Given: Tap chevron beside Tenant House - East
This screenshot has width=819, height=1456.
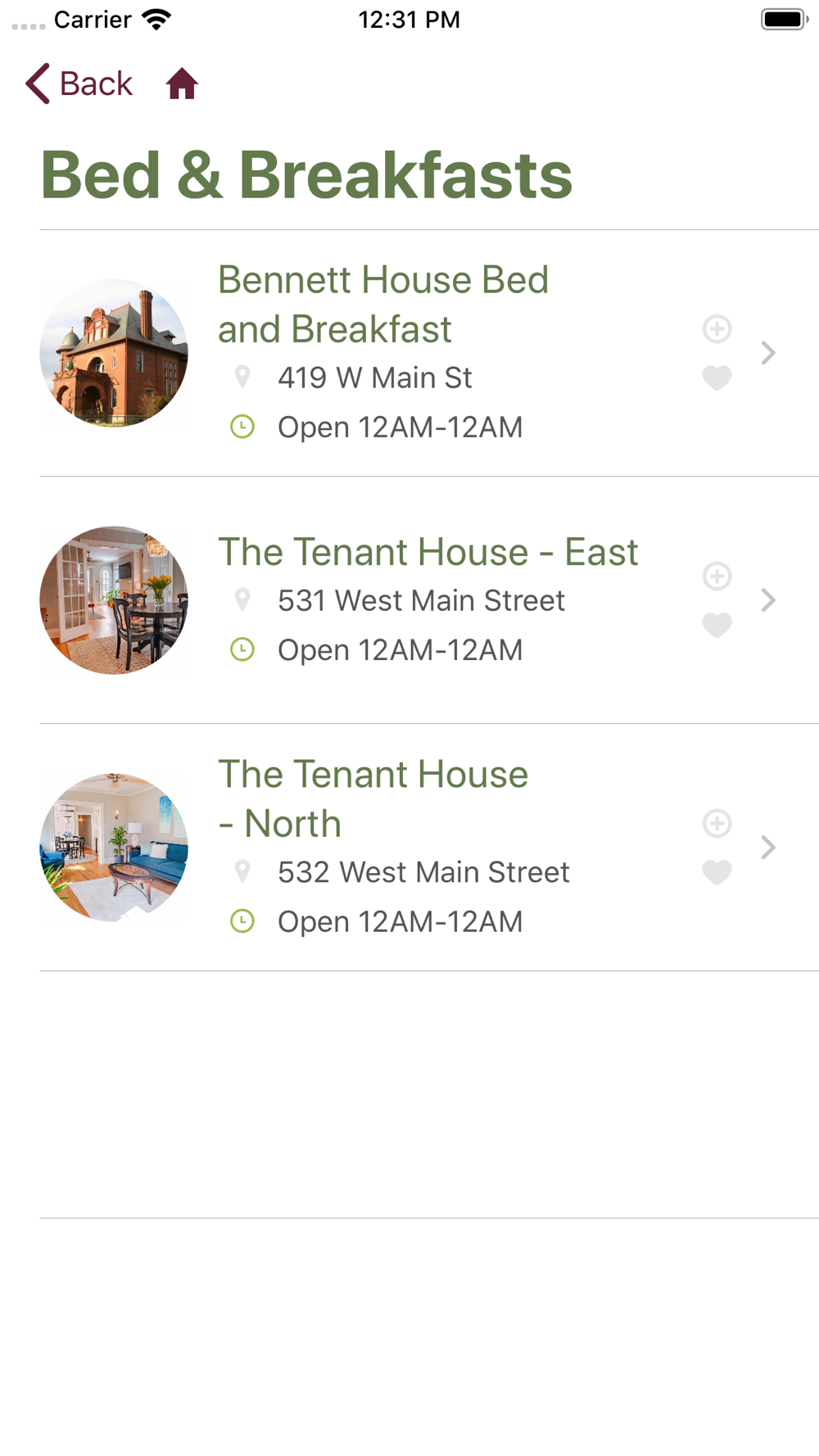Looking at the screenshot, I should tap(767, 600).
